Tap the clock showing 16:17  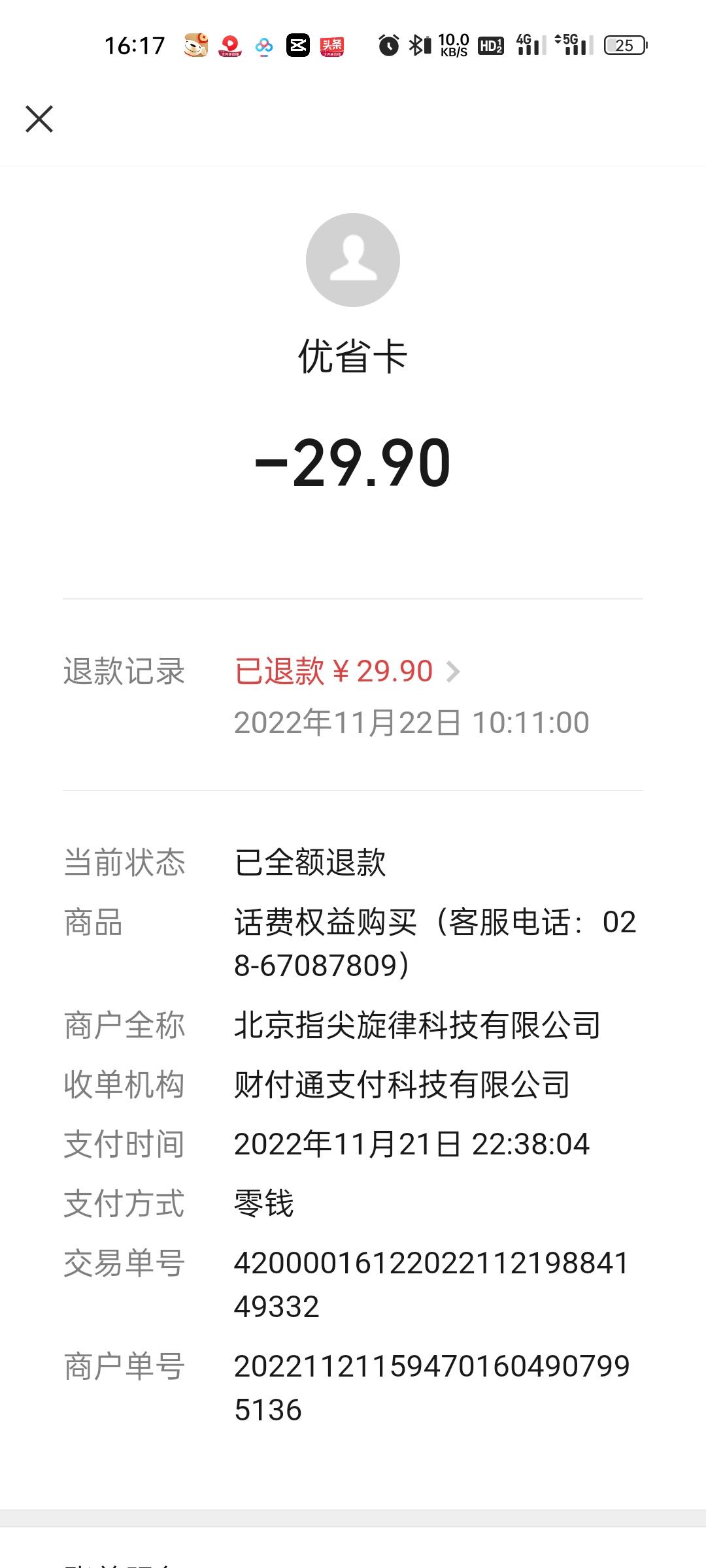click(x=134, y=46)
